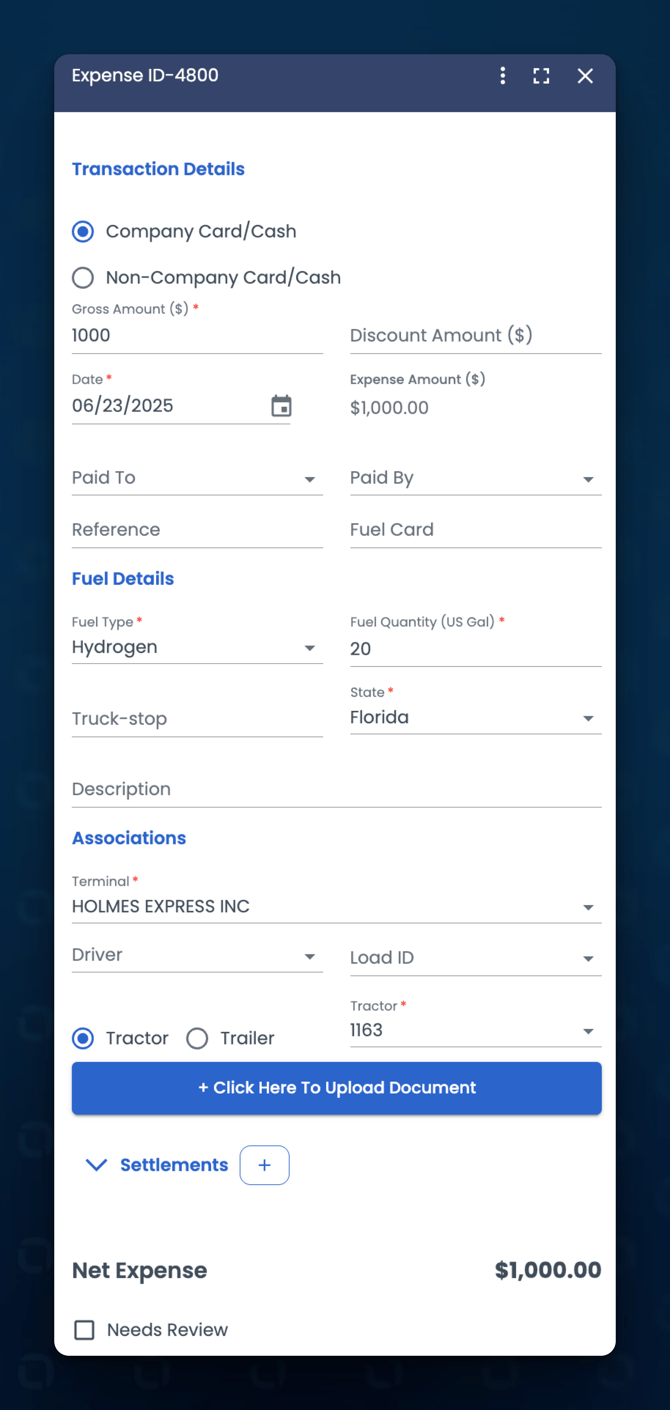Edit the Gross Amount field
670x1410 pixels.
(x=197, y=336)
